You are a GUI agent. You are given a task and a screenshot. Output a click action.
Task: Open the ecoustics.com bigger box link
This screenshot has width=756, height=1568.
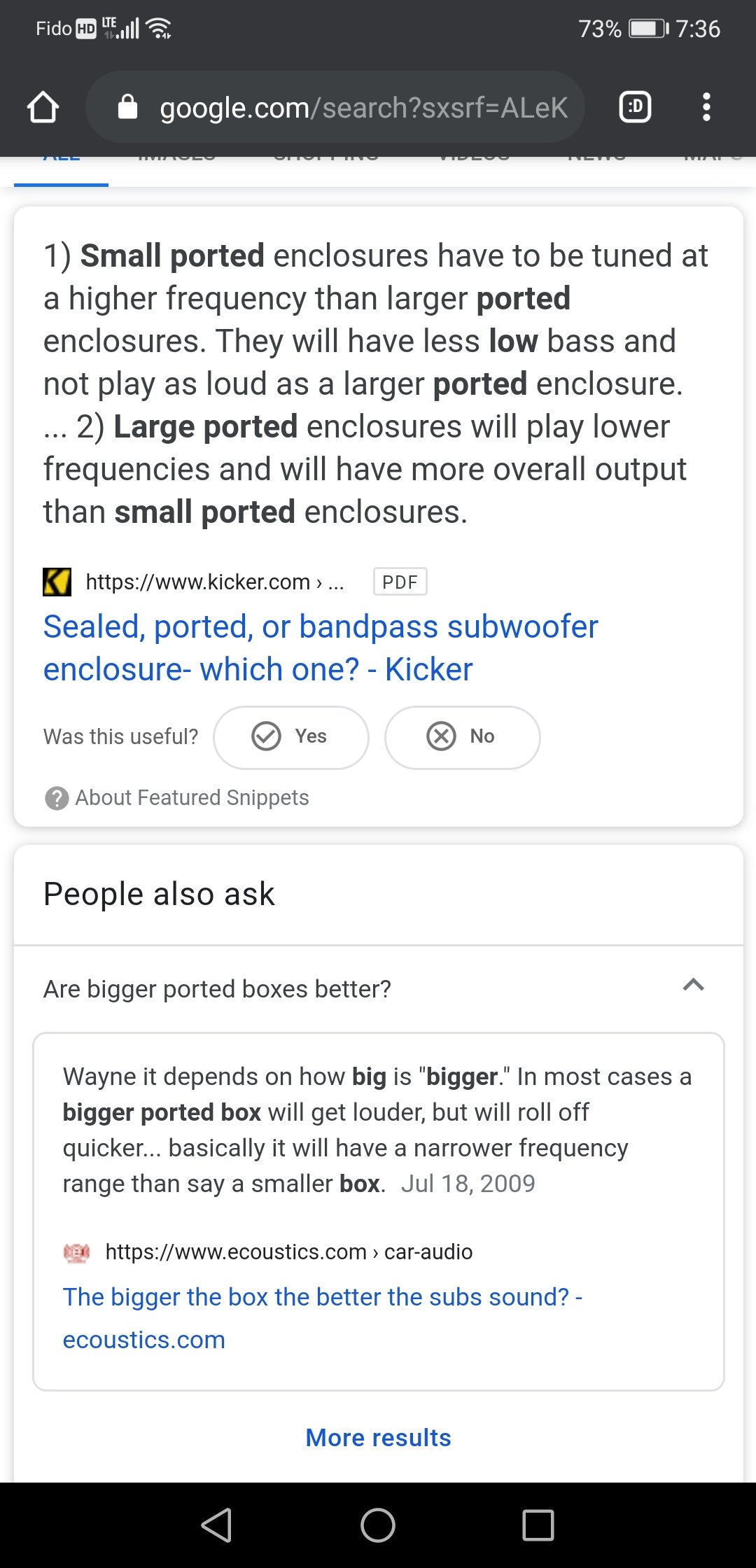point(323,1318)
